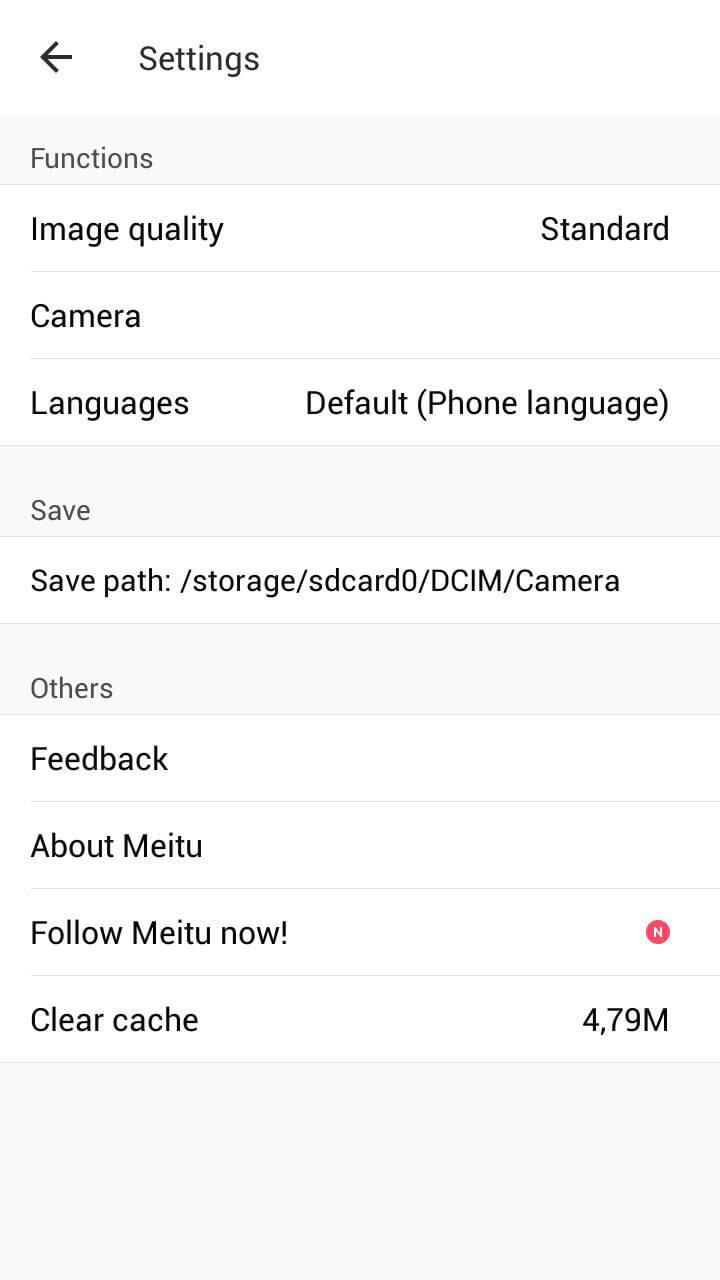Select Default (Phone language) option

click(x=487, y=403)
